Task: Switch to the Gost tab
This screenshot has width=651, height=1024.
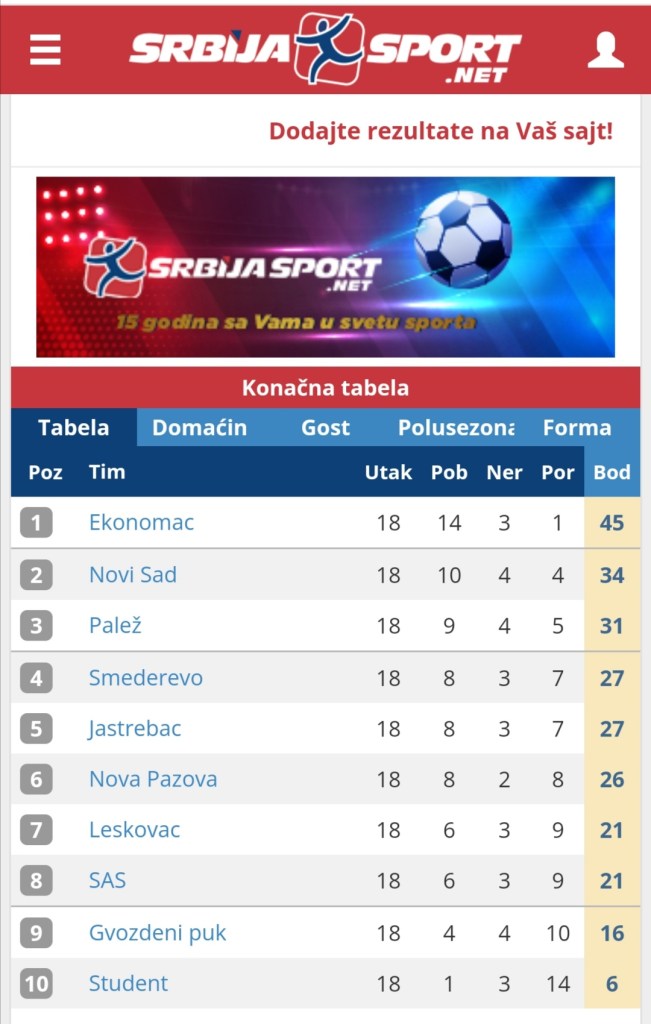Action: [x=326, y=428]
